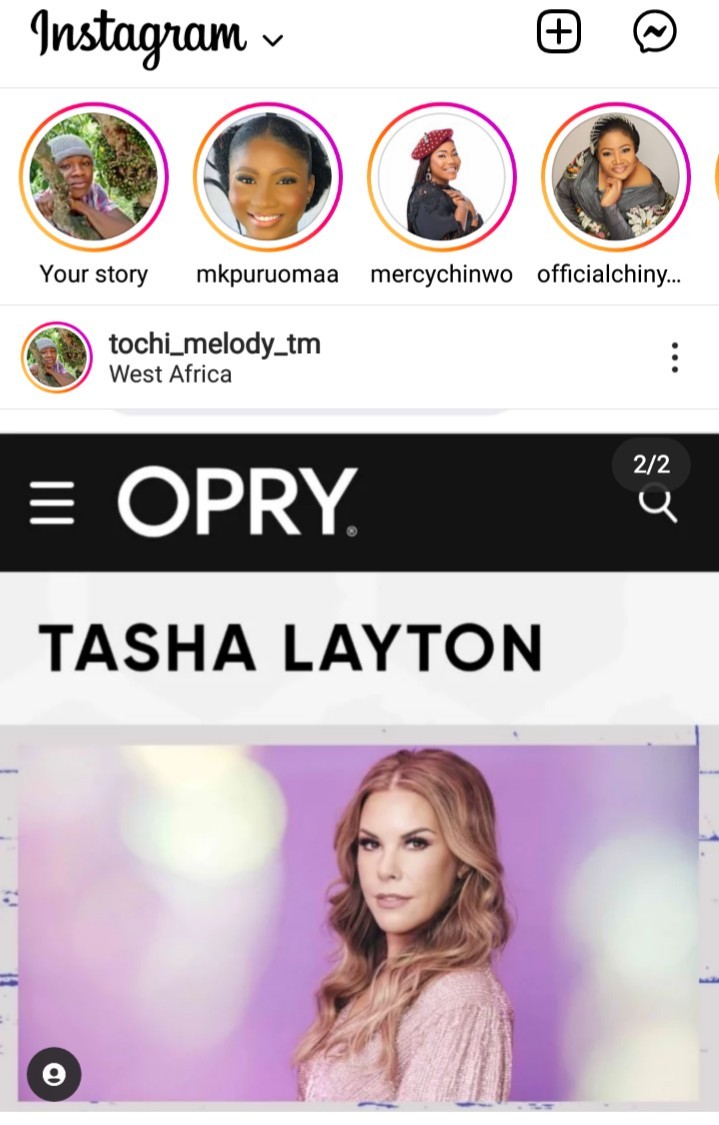
Task: Create a new post
Action: pos(559,33)
